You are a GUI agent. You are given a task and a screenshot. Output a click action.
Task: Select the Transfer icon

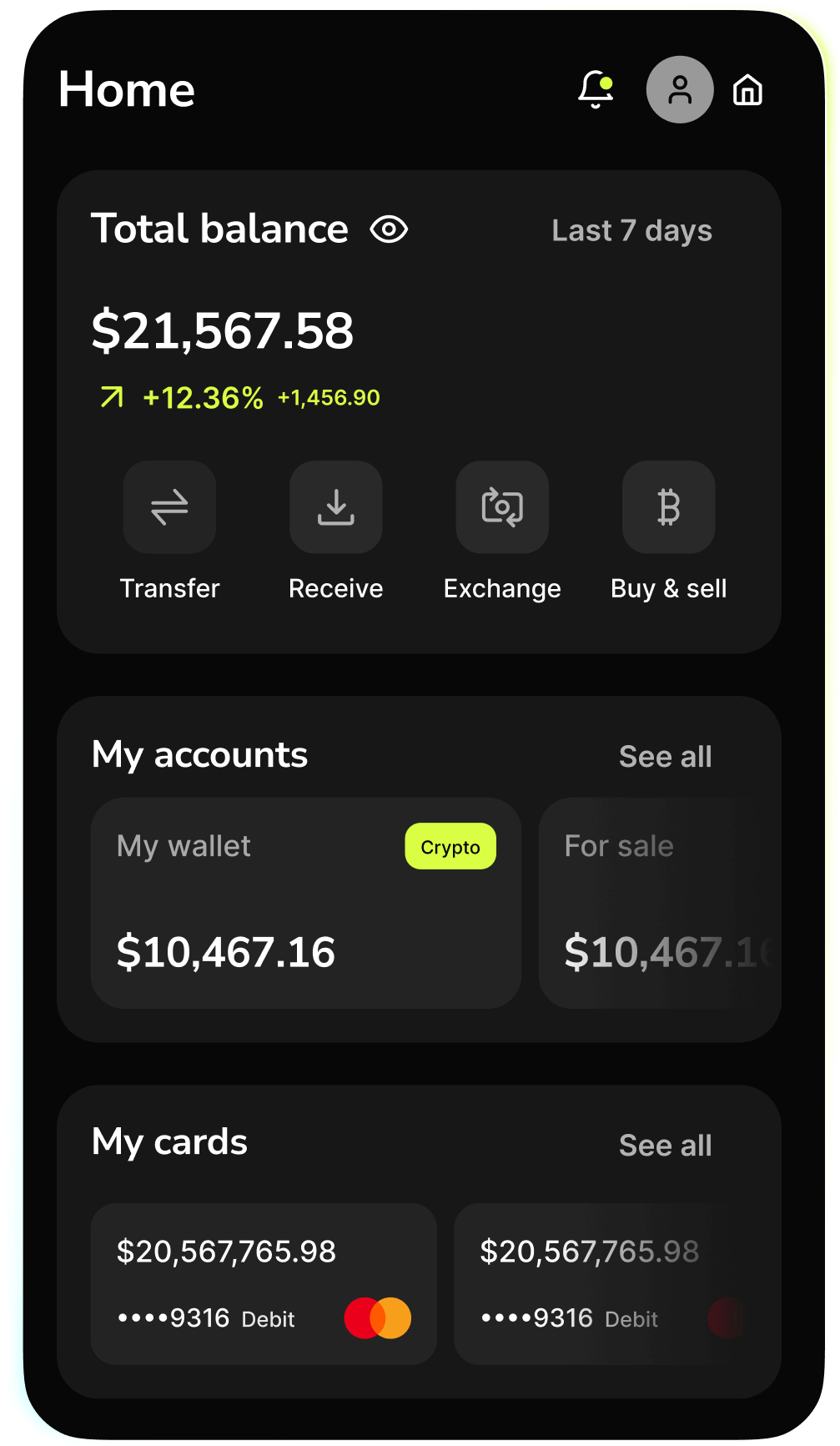(169, 507)
